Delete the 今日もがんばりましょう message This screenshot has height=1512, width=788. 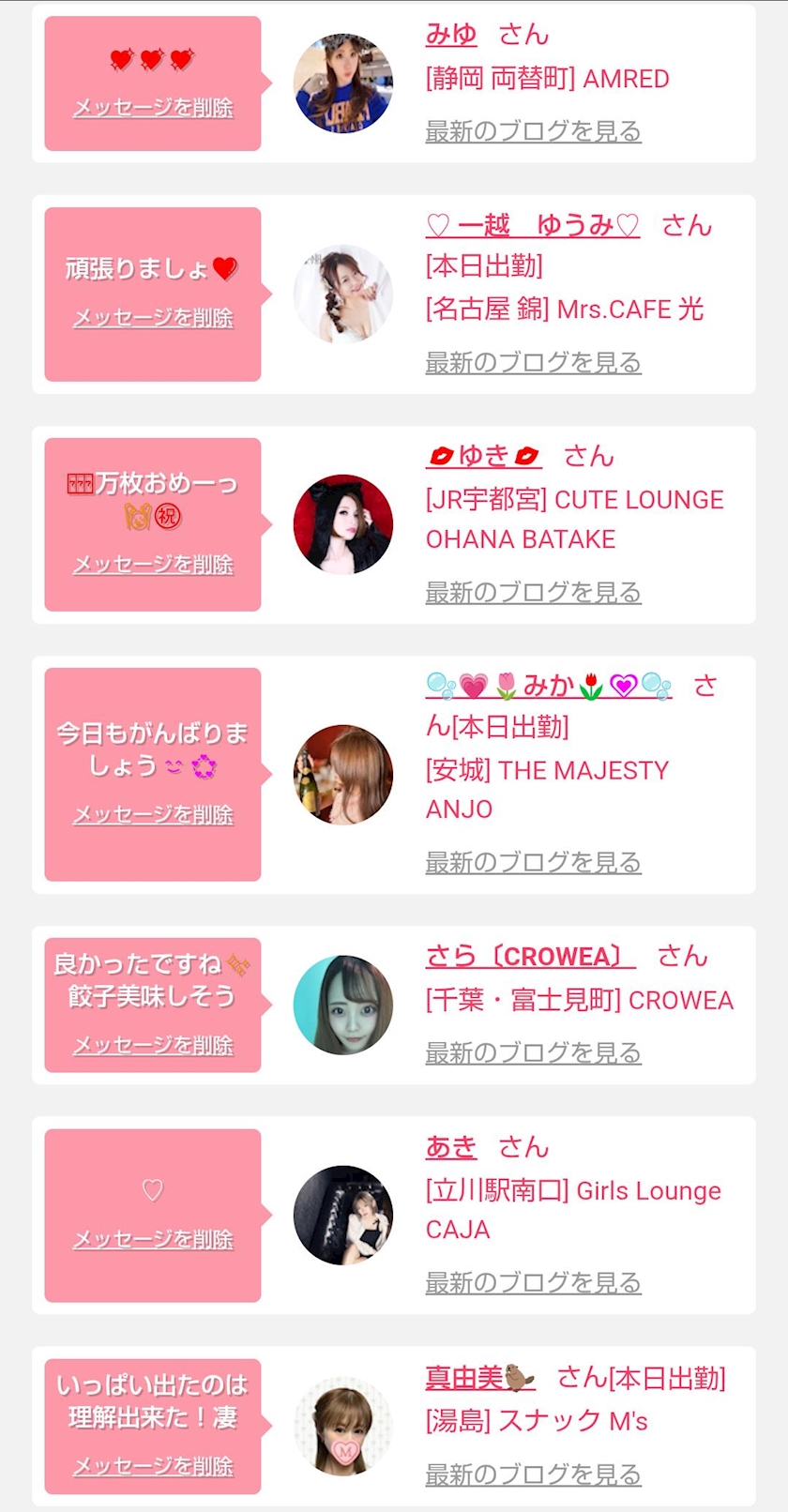coord(153,815)
